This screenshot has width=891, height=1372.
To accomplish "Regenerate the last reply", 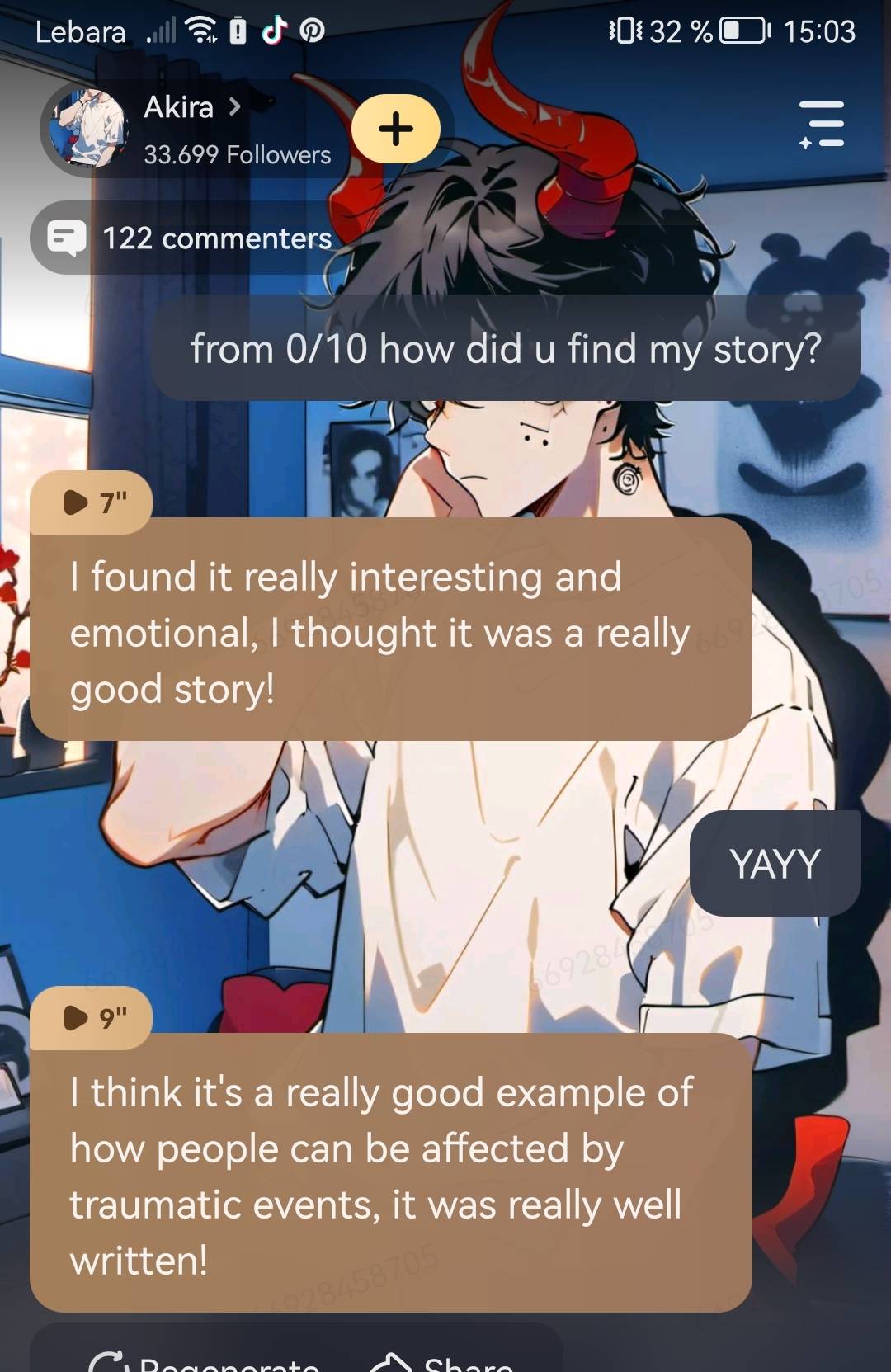I will click(206, 1361).
